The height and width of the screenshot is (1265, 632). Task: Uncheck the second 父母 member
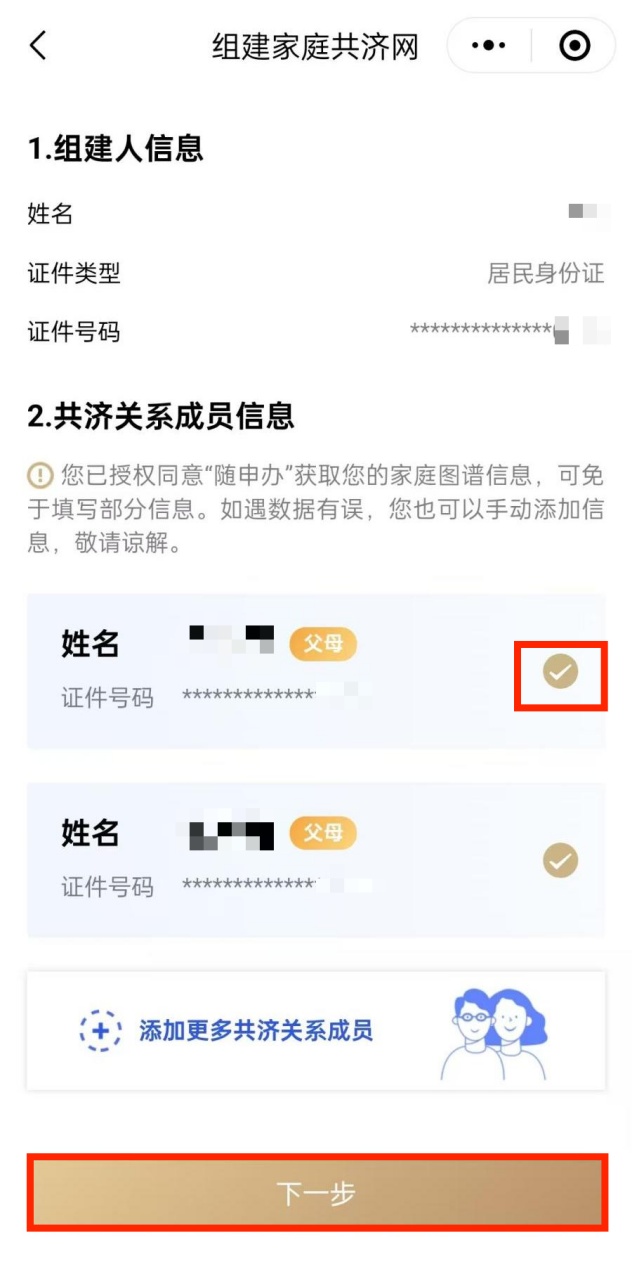tap(560, 860)
